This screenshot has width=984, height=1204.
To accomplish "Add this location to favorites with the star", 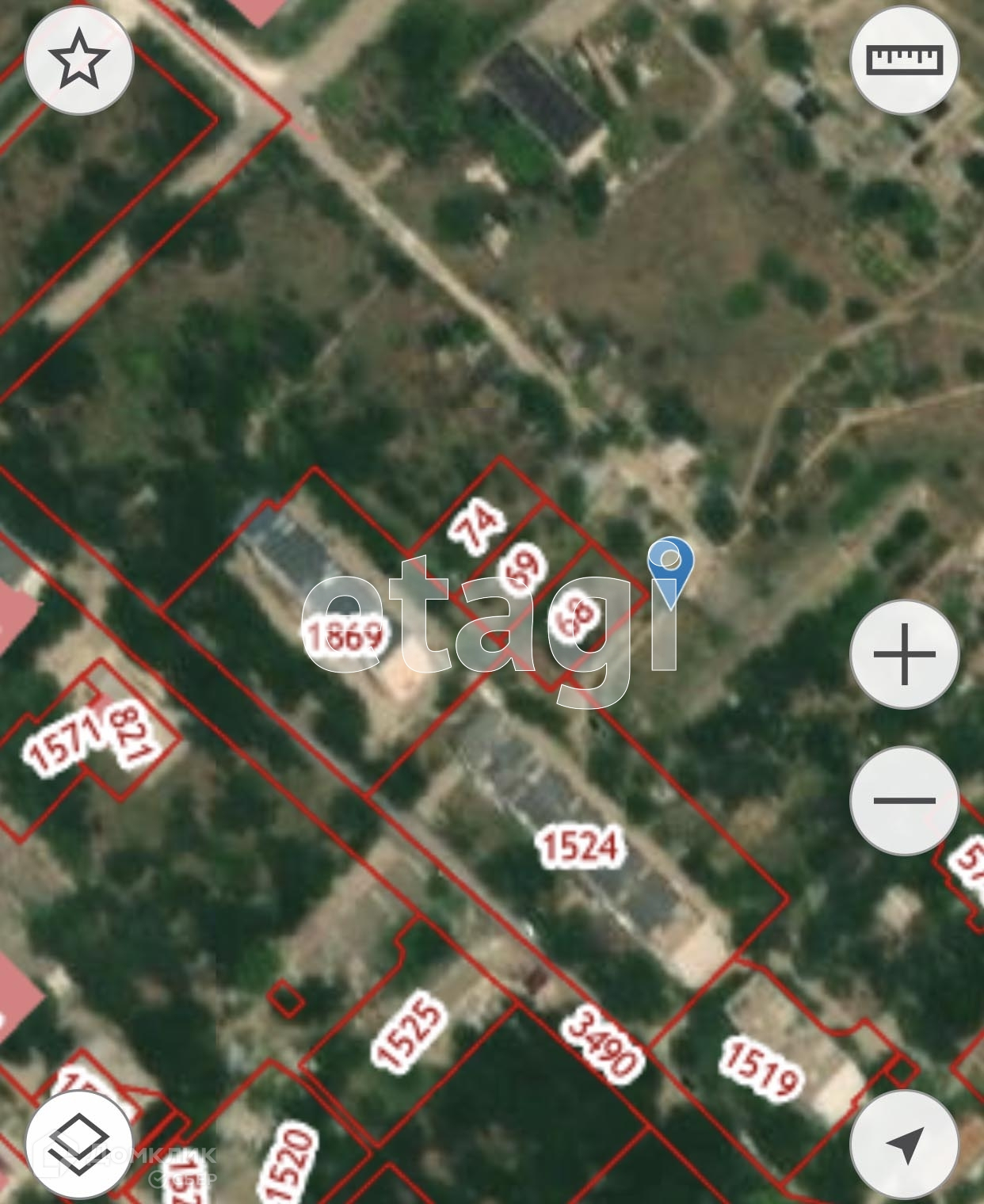I will [x=78, y=61].
